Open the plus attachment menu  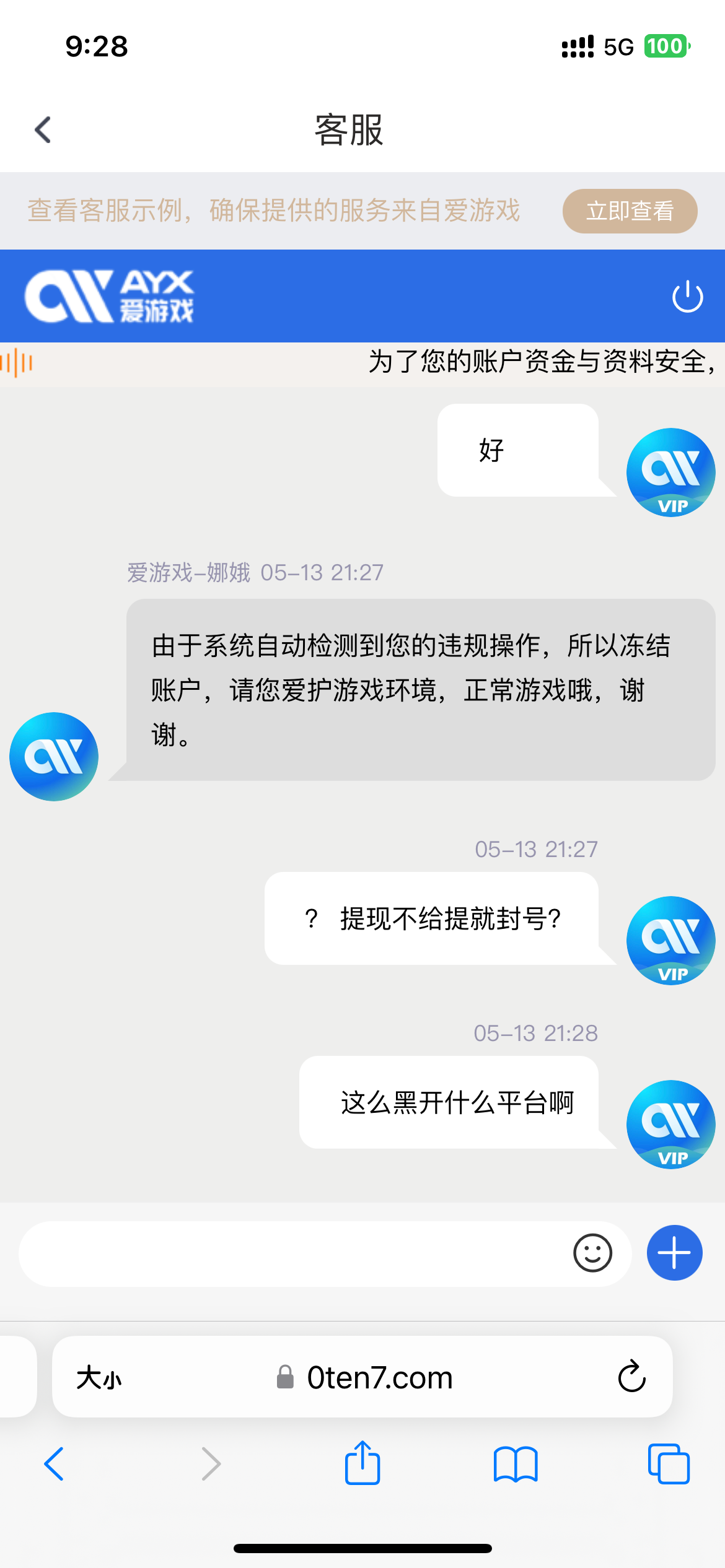pos(674,1253)
